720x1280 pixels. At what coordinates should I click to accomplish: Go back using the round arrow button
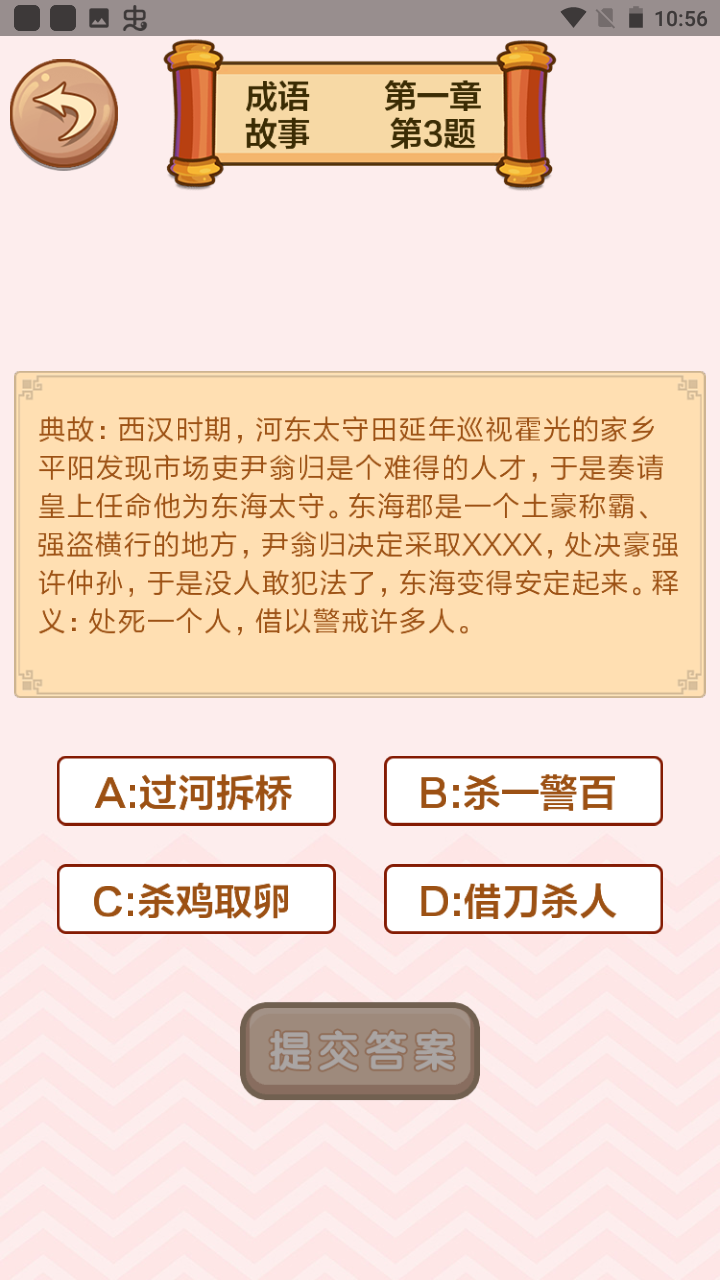point(64,113)
